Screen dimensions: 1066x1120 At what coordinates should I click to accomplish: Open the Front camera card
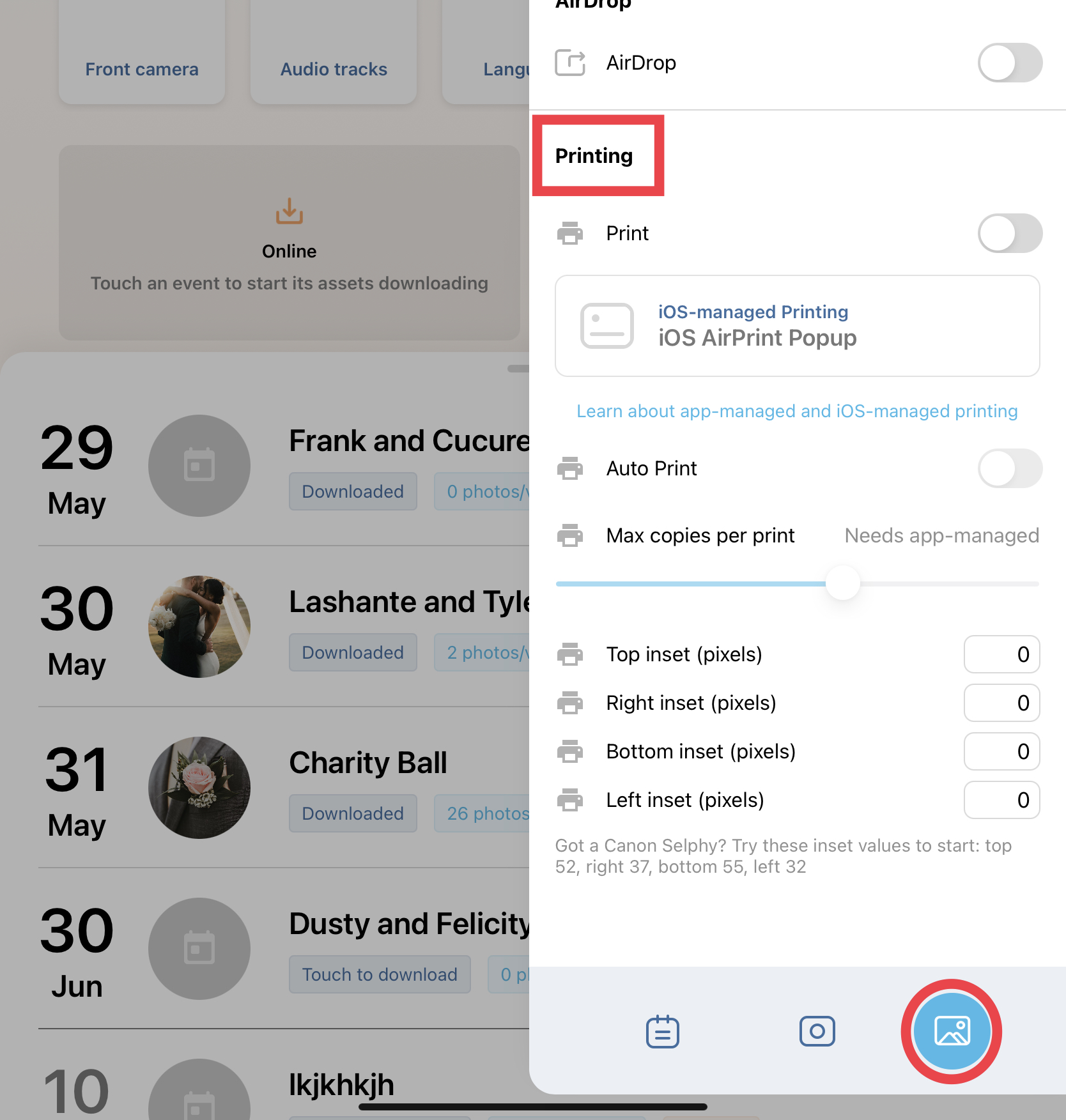(142, 58)
